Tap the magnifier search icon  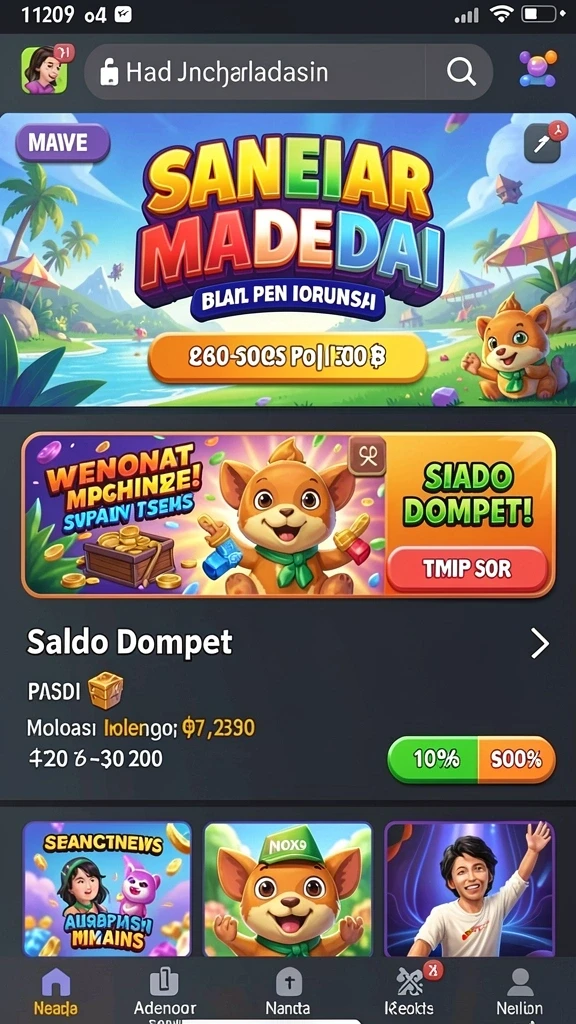(x=461, y=72)
